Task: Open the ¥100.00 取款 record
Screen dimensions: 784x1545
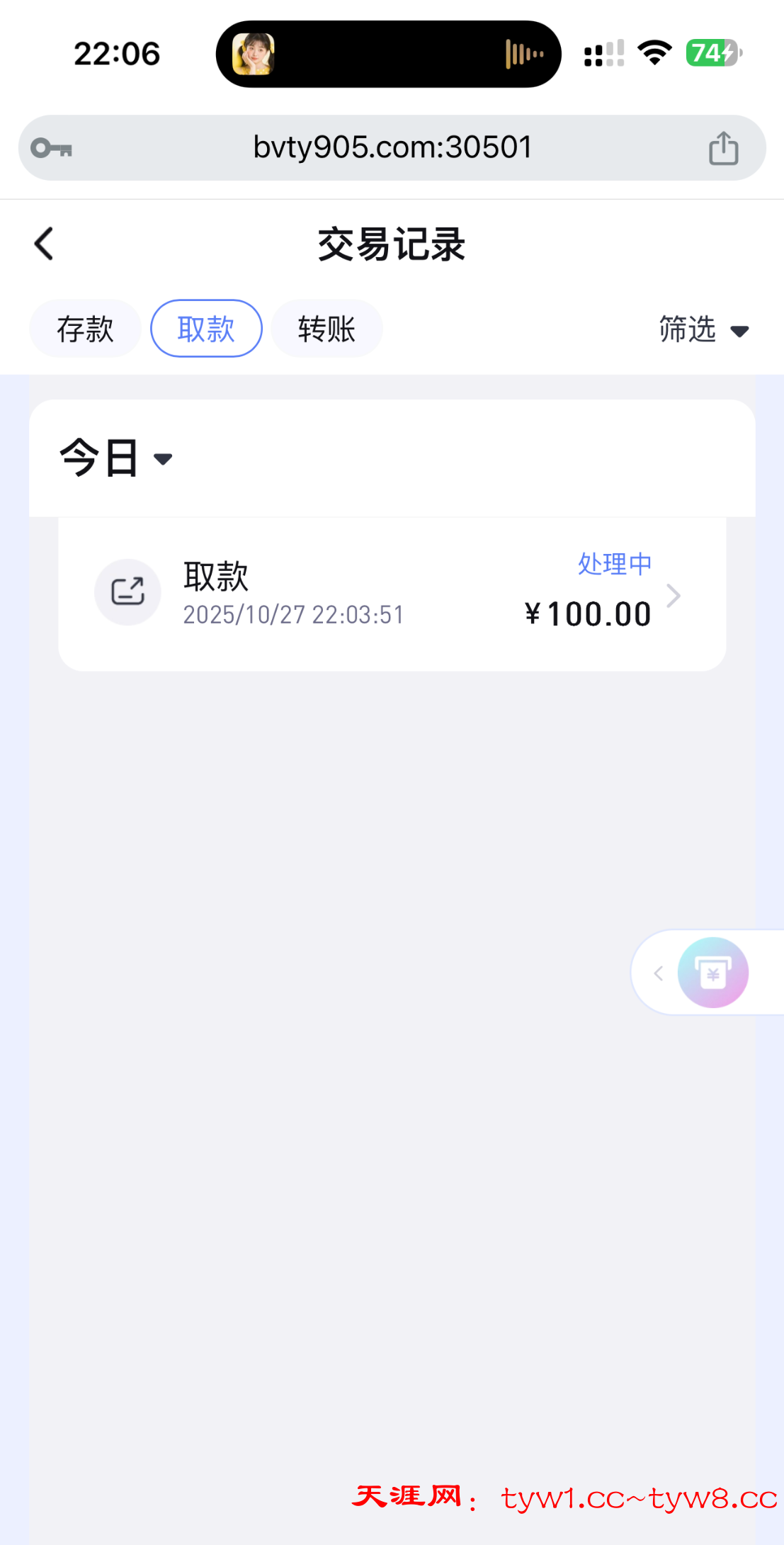Action: pos(392,594)
